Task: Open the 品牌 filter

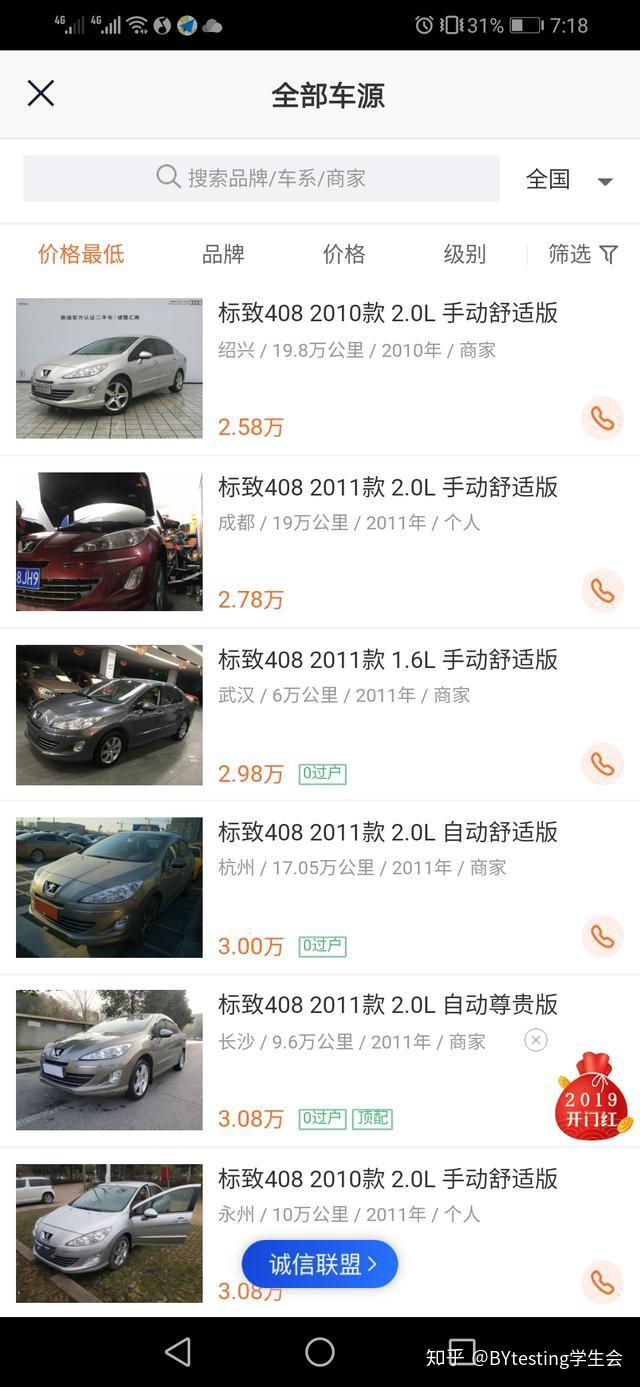Action: coord(223,254)
